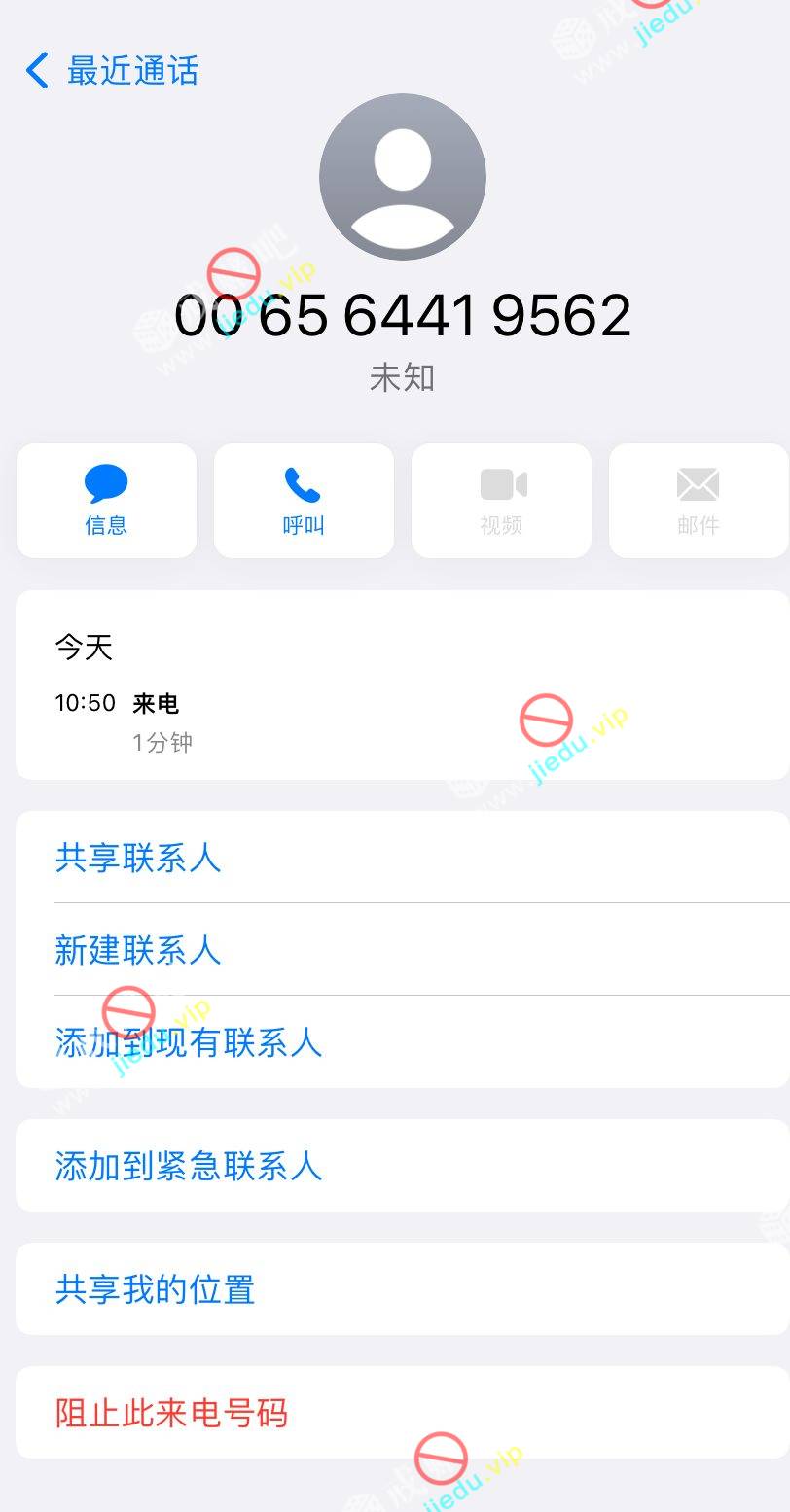Block caller via 阻止此来电号码

(172, 1413)
